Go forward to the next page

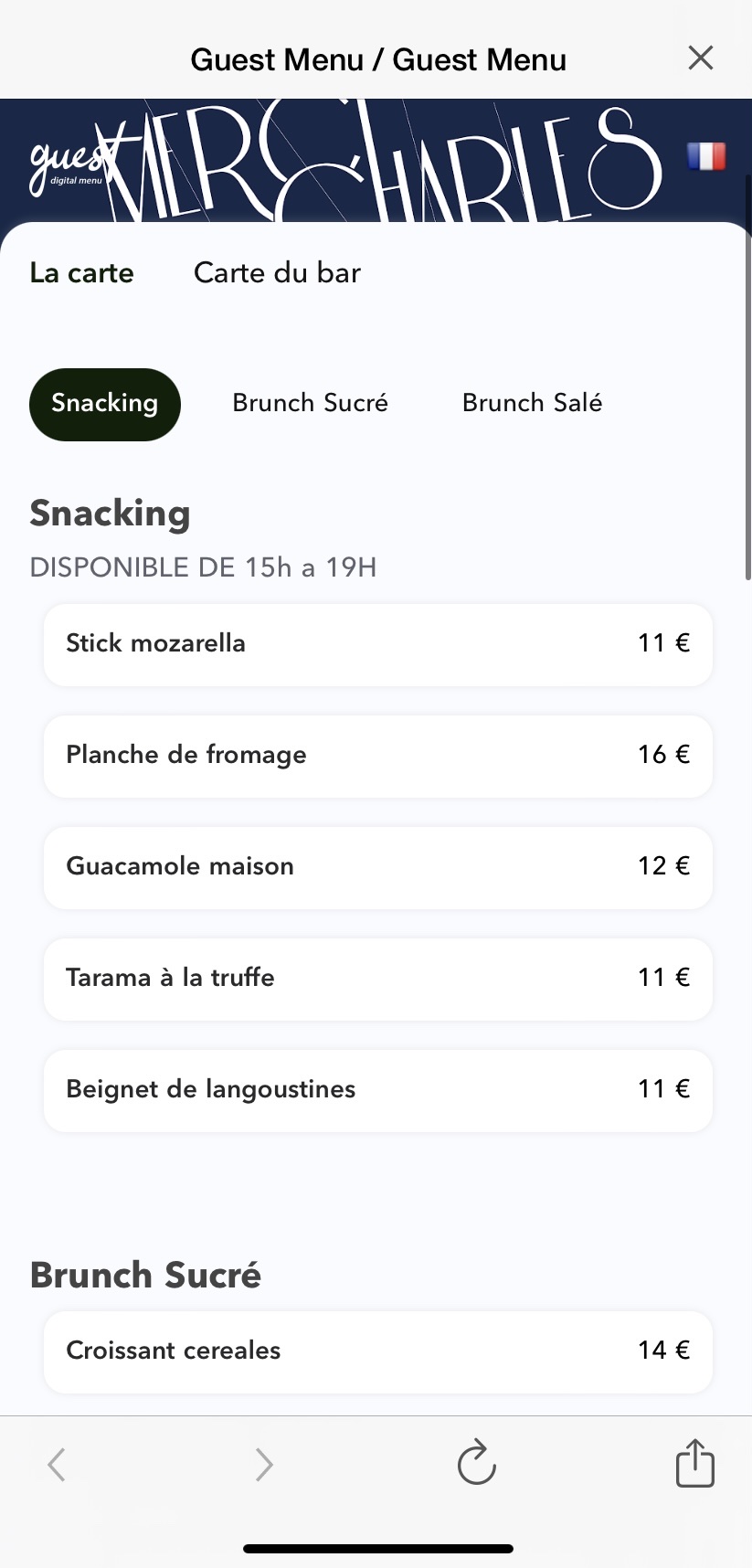click(264, 1464)
